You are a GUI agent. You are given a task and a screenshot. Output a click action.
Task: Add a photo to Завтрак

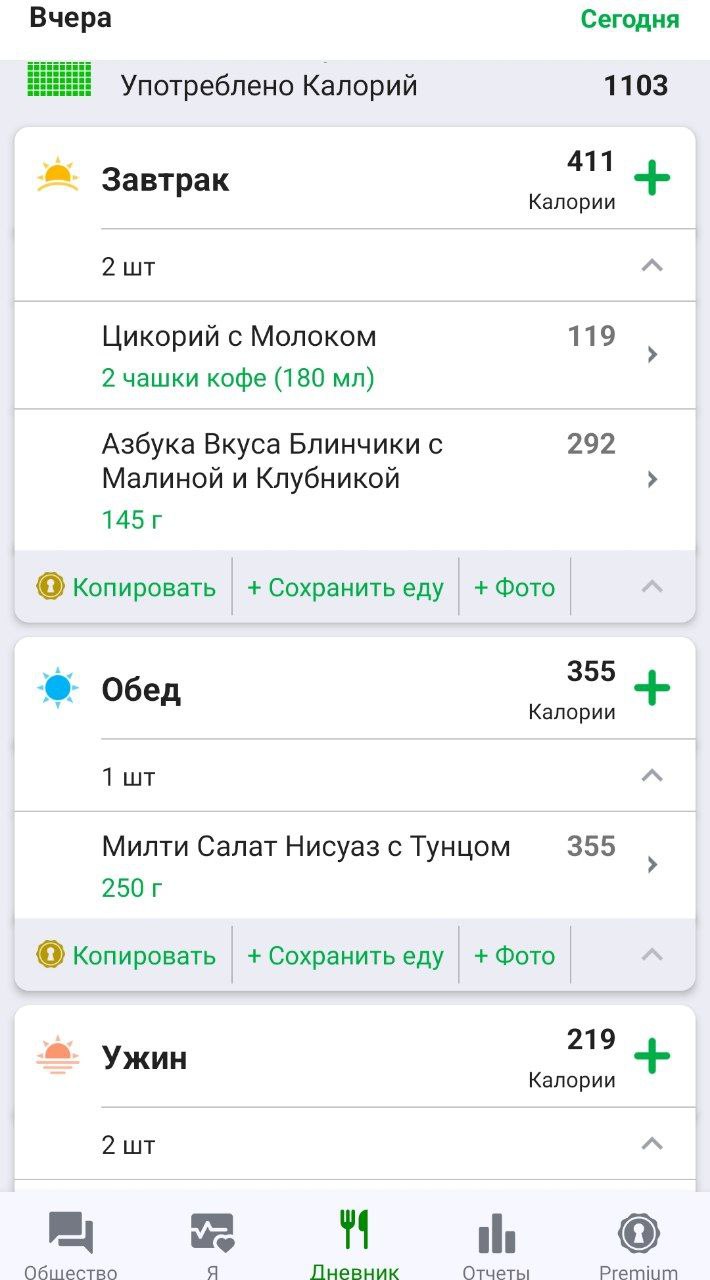pos(514,587)
